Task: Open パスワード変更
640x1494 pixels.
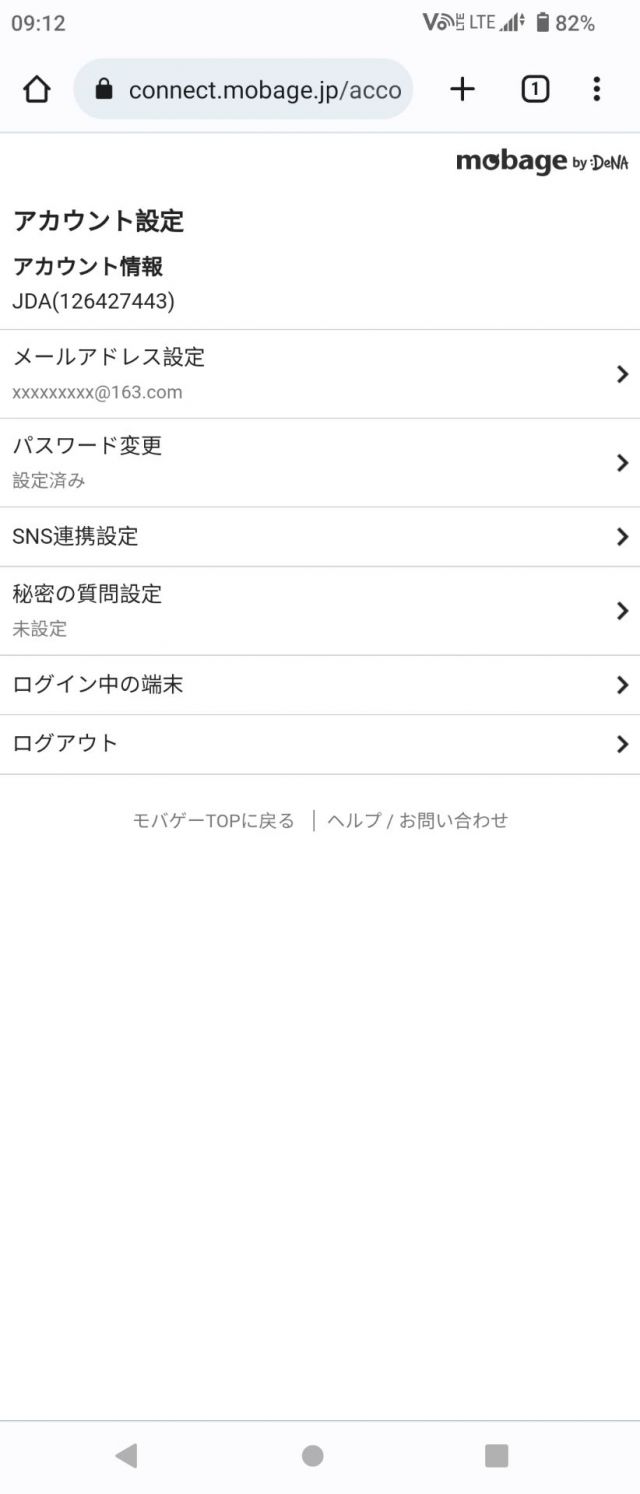Action: pos(320,462)
